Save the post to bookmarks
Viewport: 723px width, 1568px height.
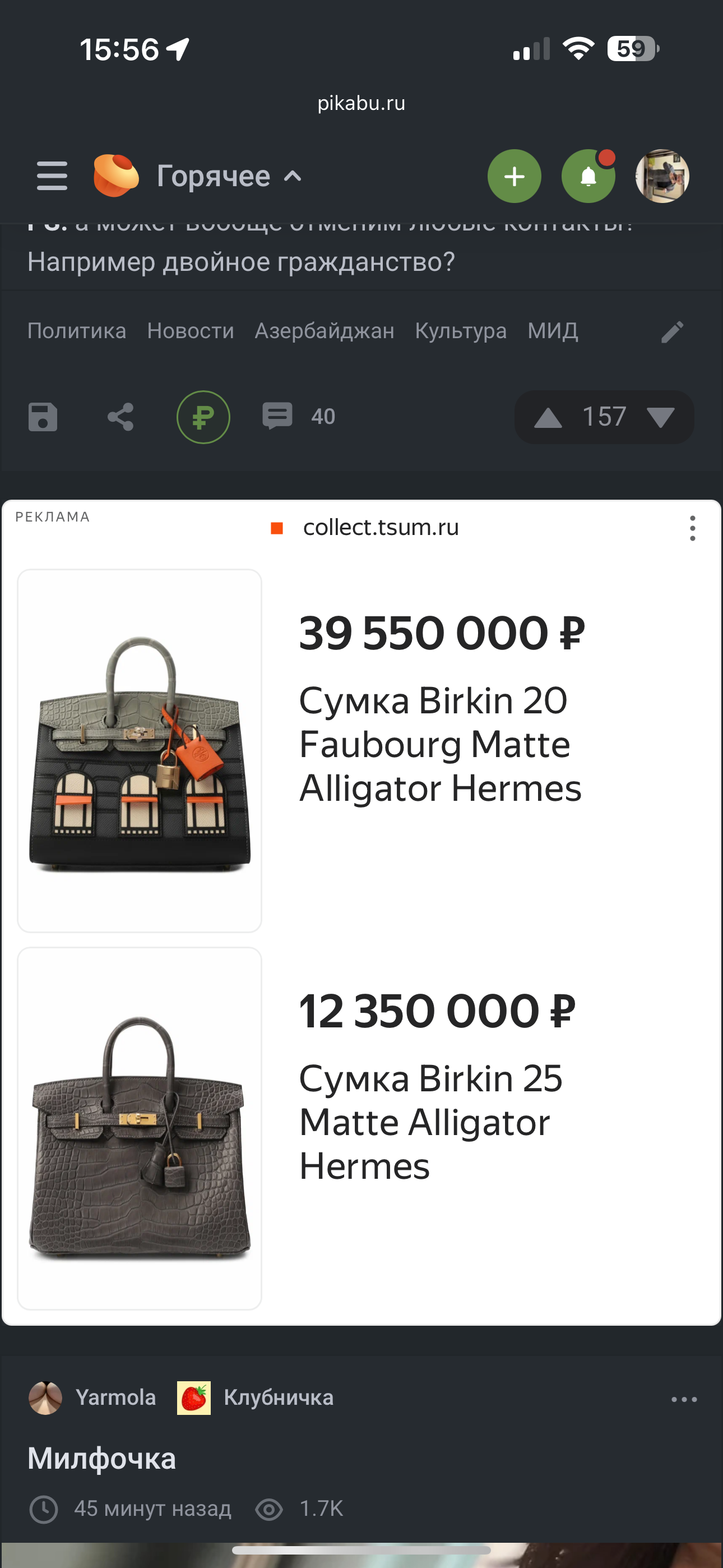(x=43, y=417)
